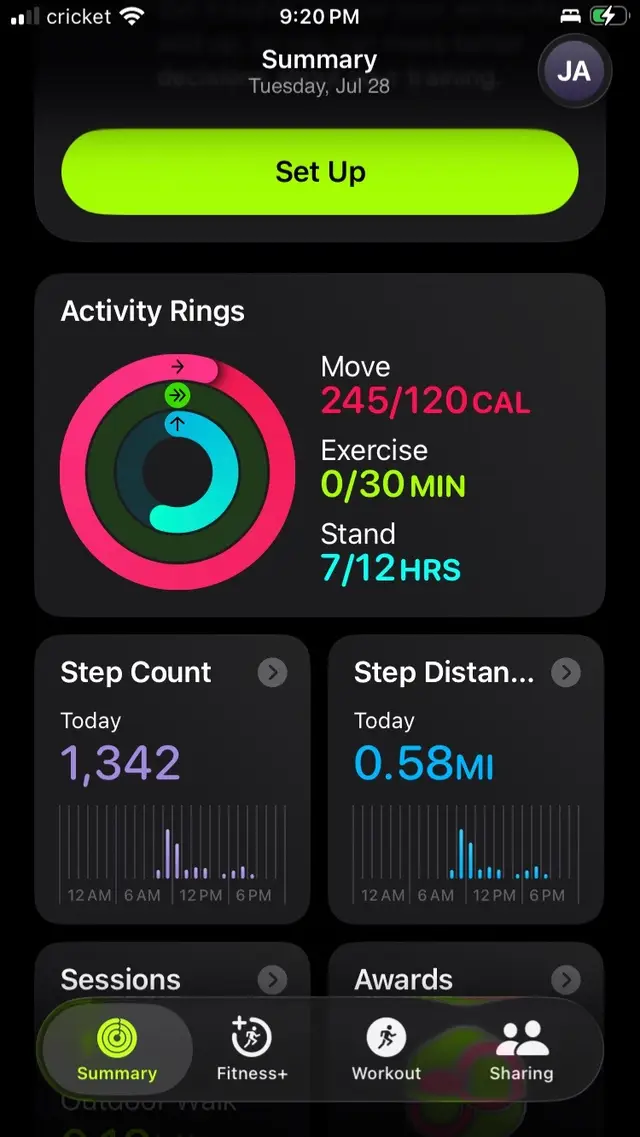Image resolution: width=640 pixels, height=1137 pixels.
Task: Open the Step Count card
Action: click(173, 780)
